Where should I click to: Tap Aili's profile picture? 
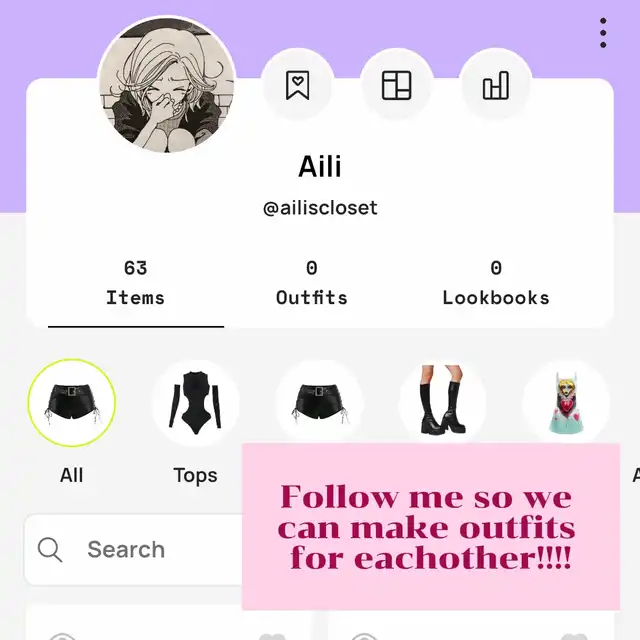(x=167, y=85)
